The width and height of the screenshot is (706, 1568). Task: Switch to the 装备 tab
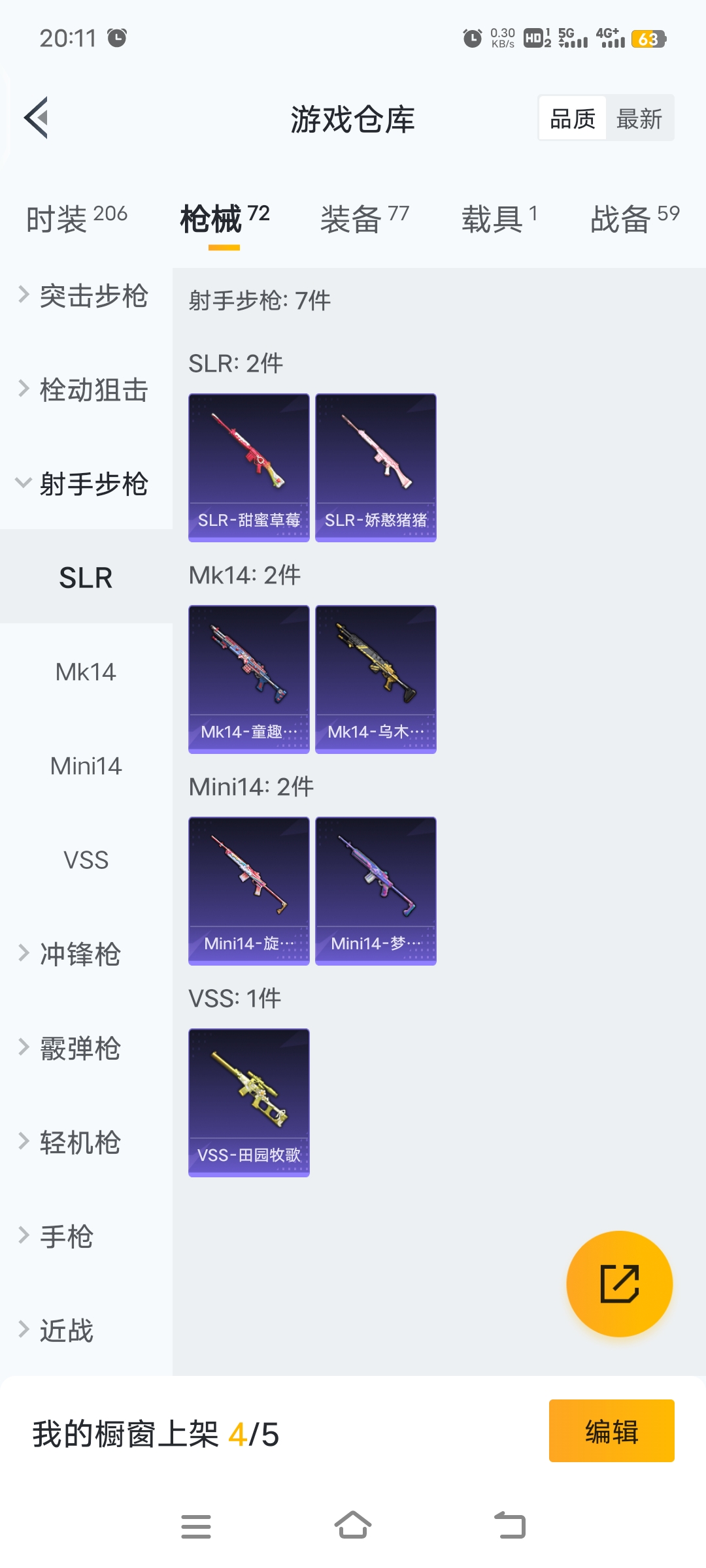(364, 218)
